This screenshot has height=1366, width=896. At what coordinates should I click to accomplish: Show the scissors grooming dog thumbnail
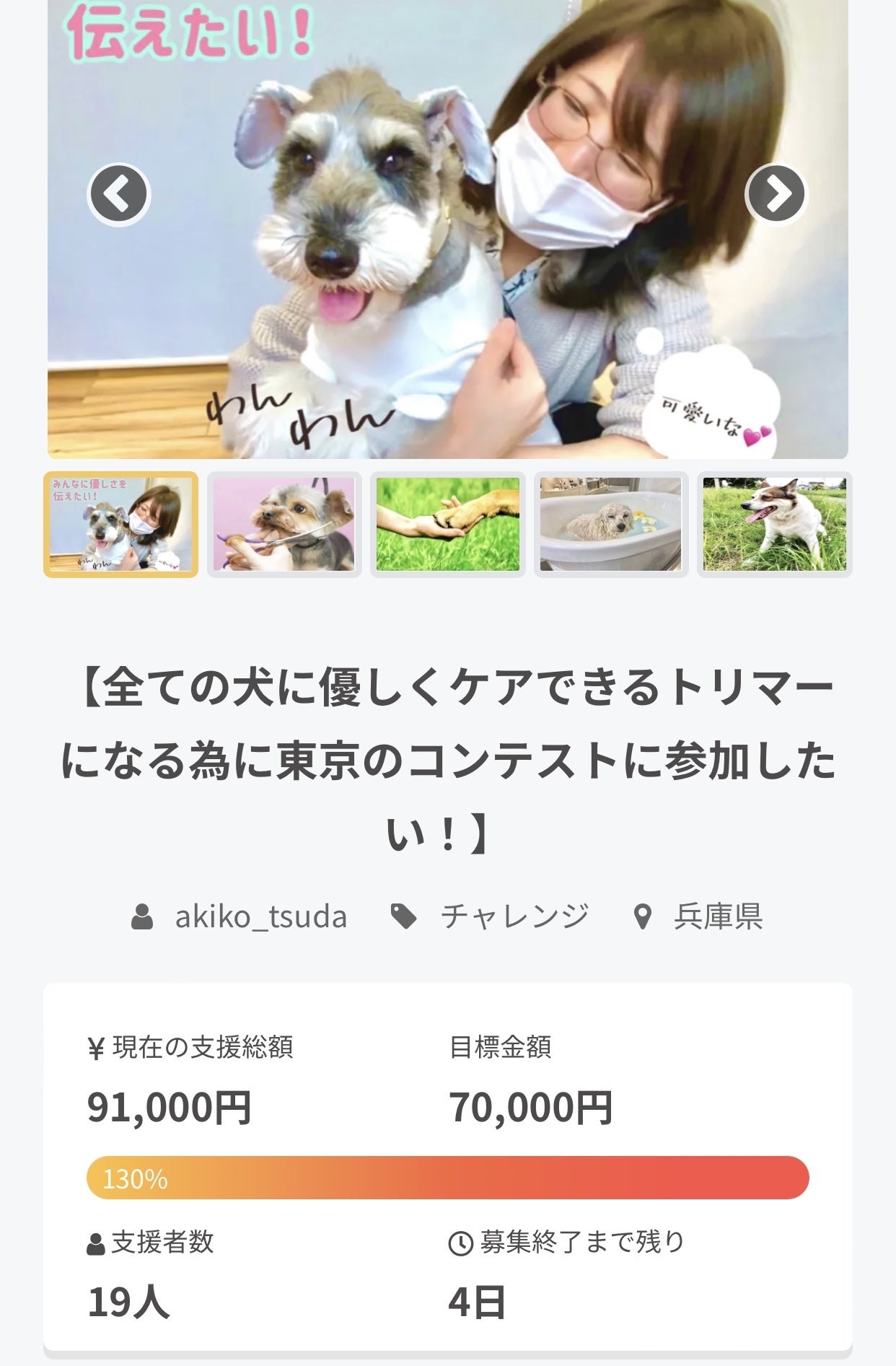click(284, 525)
